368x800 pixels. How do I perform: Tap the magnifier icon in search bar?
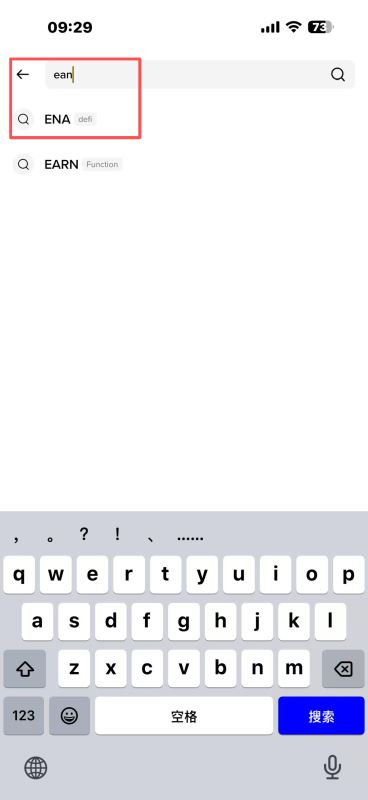click(x=338, y=75)
